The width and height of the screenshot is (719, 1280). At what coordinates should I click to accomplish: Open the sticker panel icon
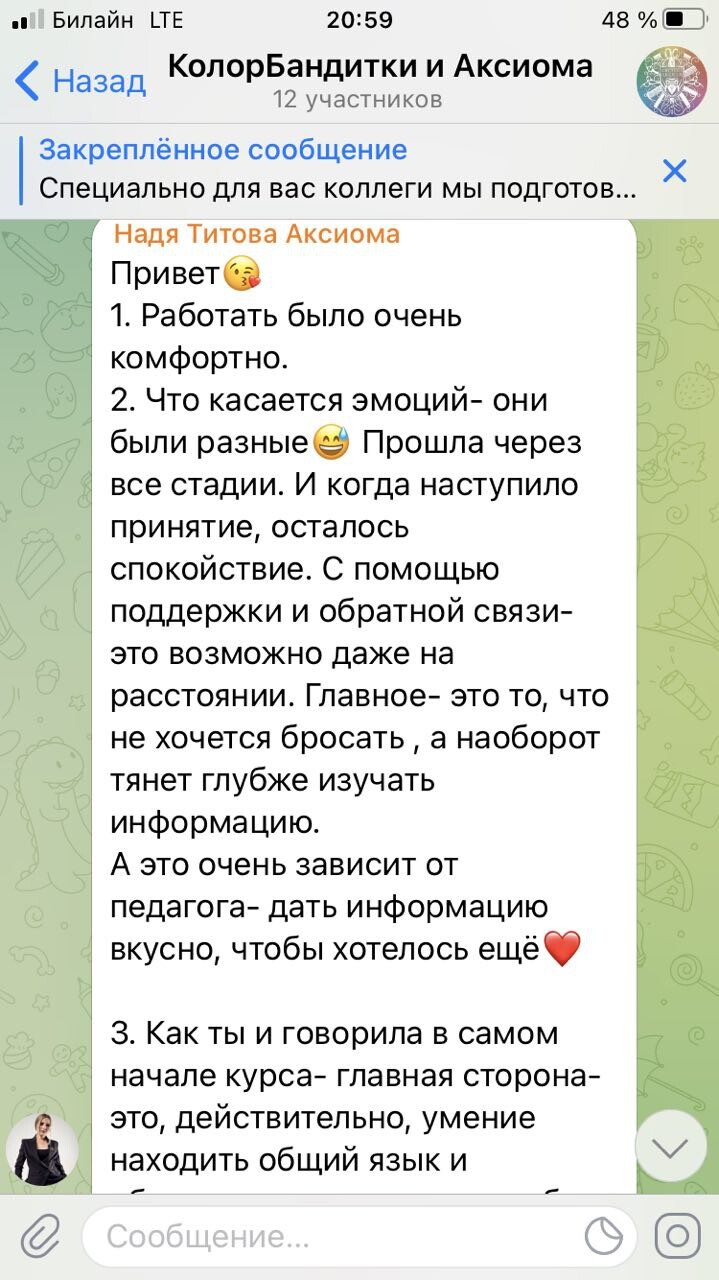coord(604,1237)
